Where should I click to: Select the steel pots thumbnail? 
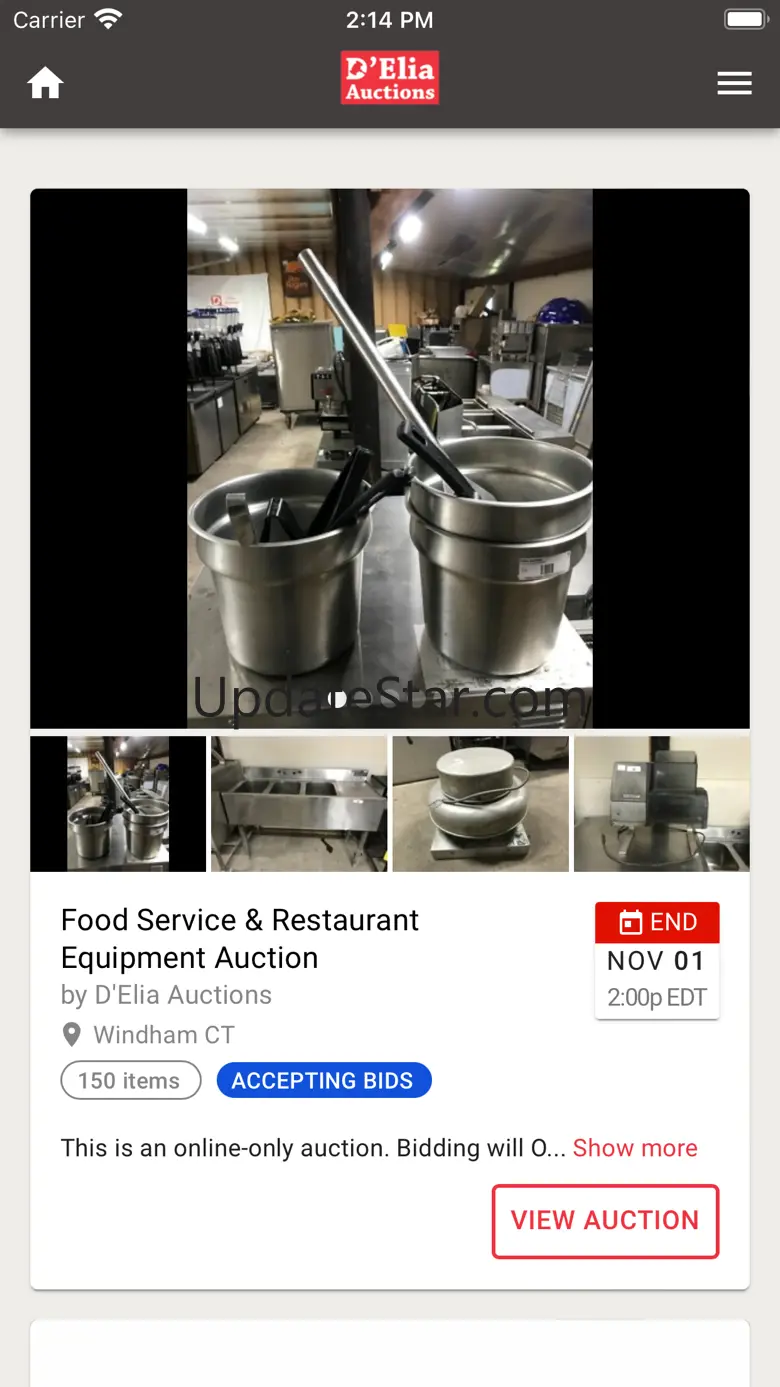coord(118,804)
